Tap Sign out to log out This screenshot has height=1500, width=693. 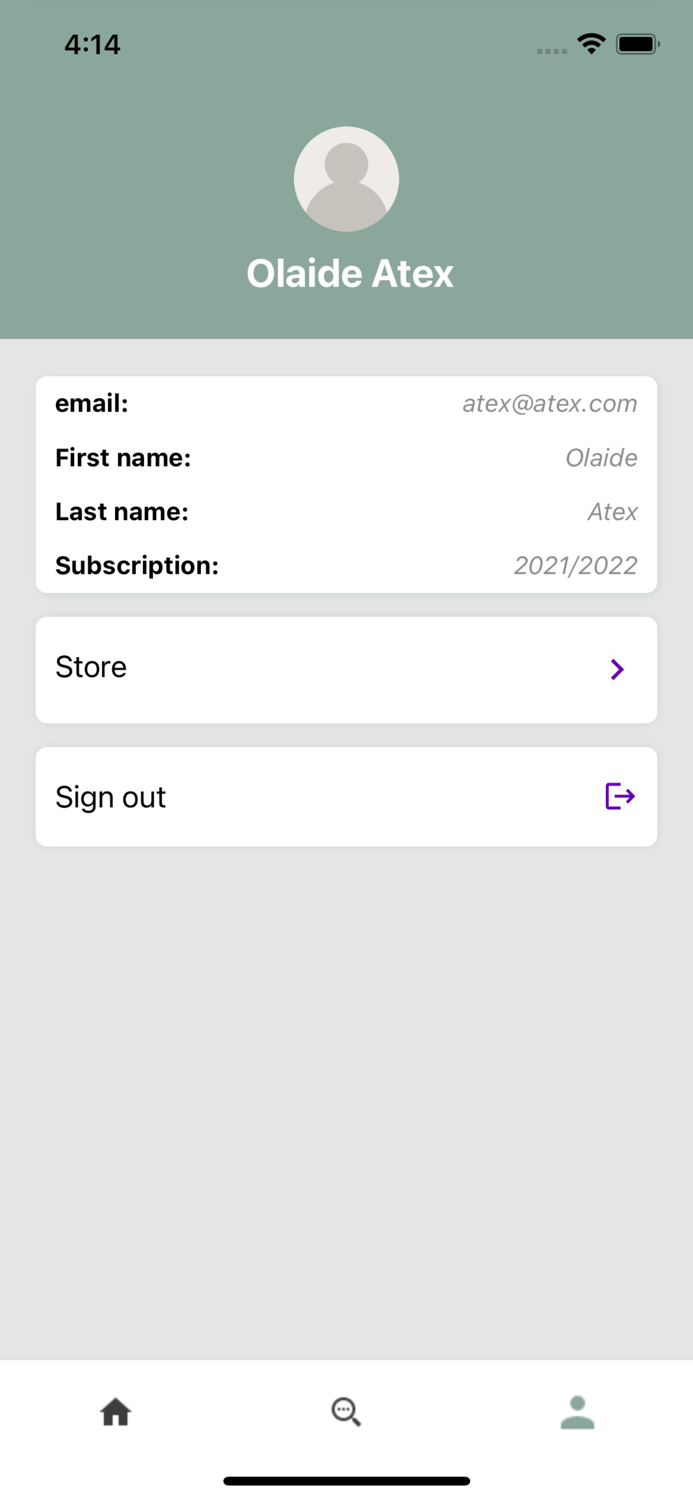(346, 797)
